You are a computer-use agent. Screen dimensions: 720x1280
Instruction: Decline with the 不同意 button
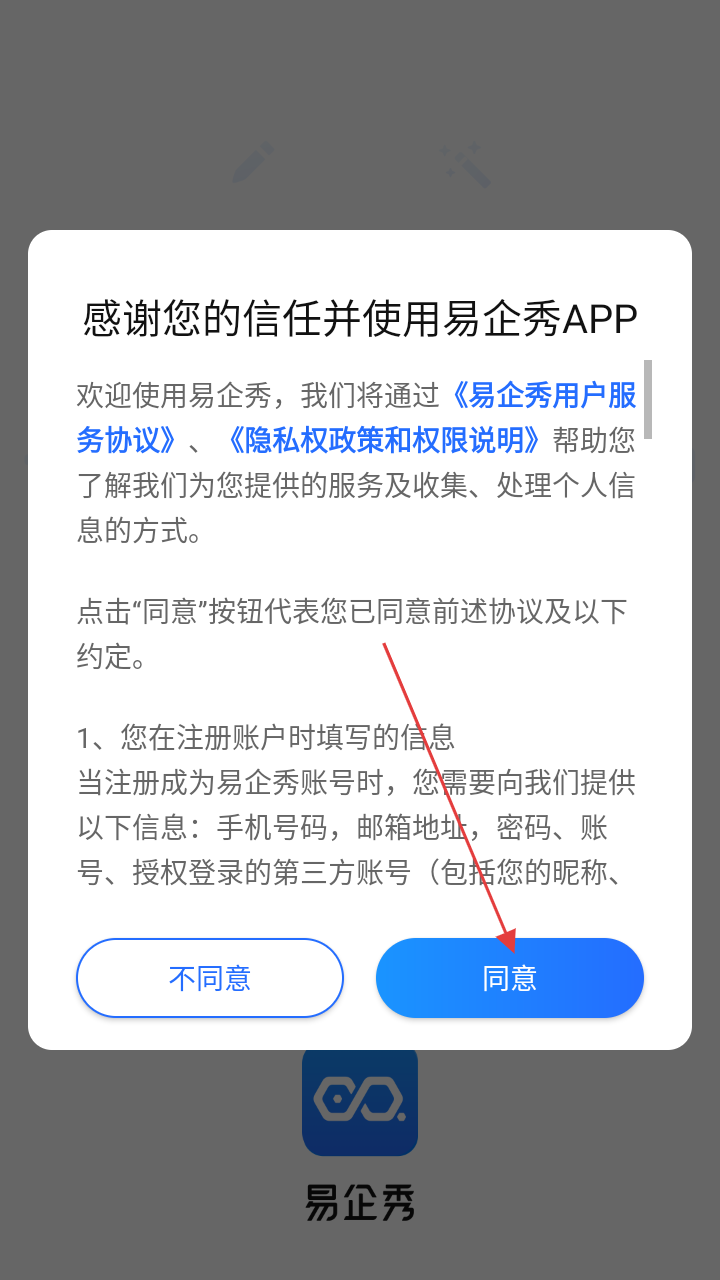point(210,978)
